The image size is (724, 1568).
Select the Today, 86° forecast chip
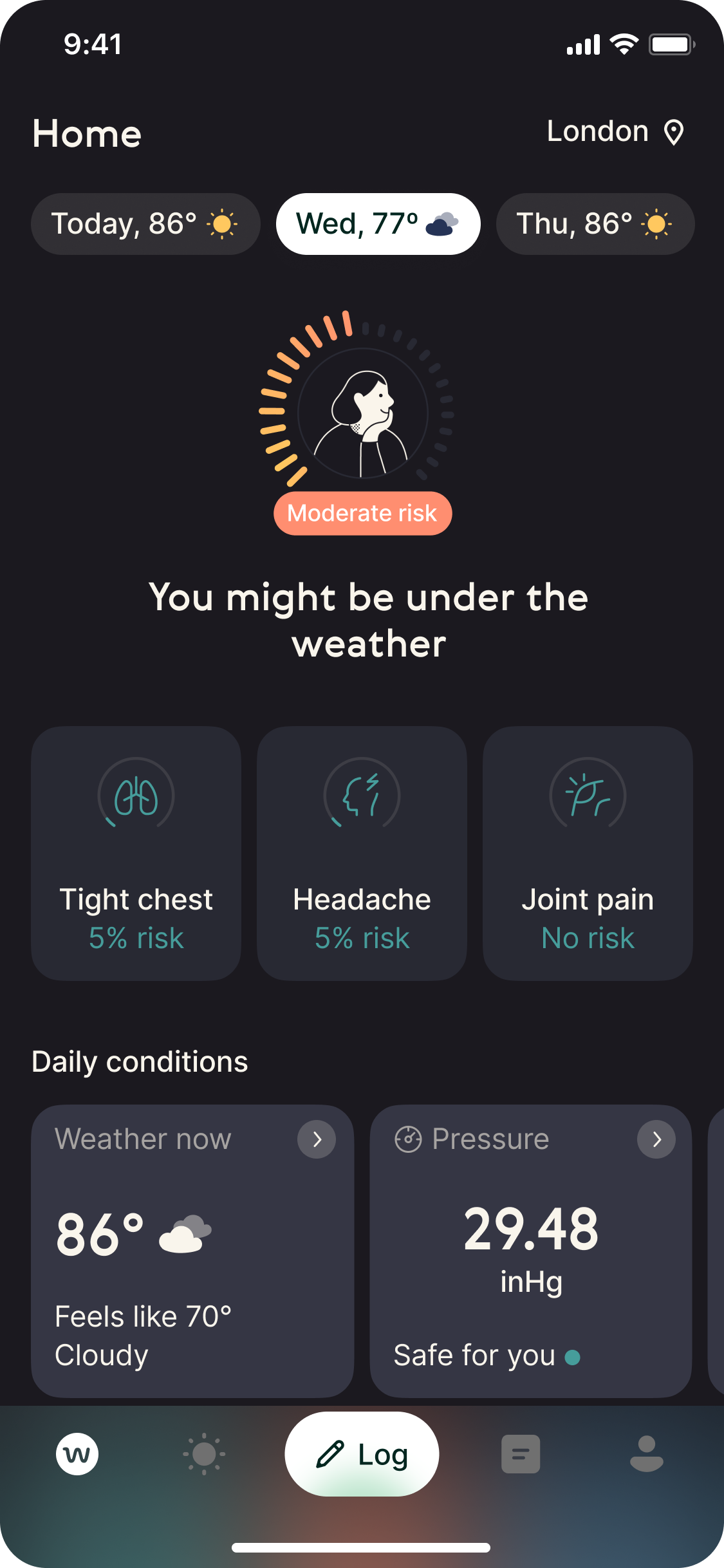145,224
